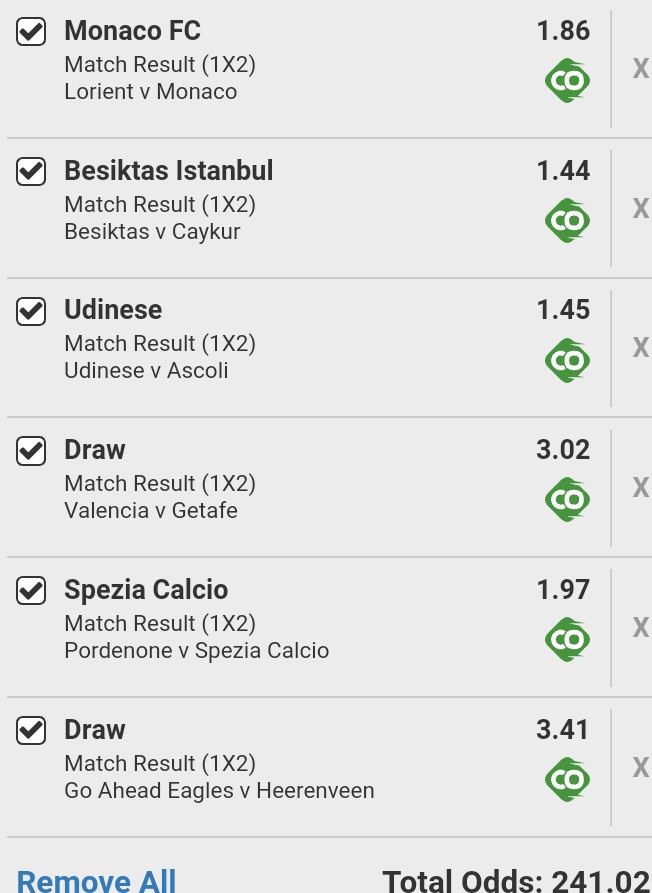Viewport: 652px width, 893px height.
Task: Uncheck the Valencia v Getafe draw checkbox
Action: (x=31, y=451)
